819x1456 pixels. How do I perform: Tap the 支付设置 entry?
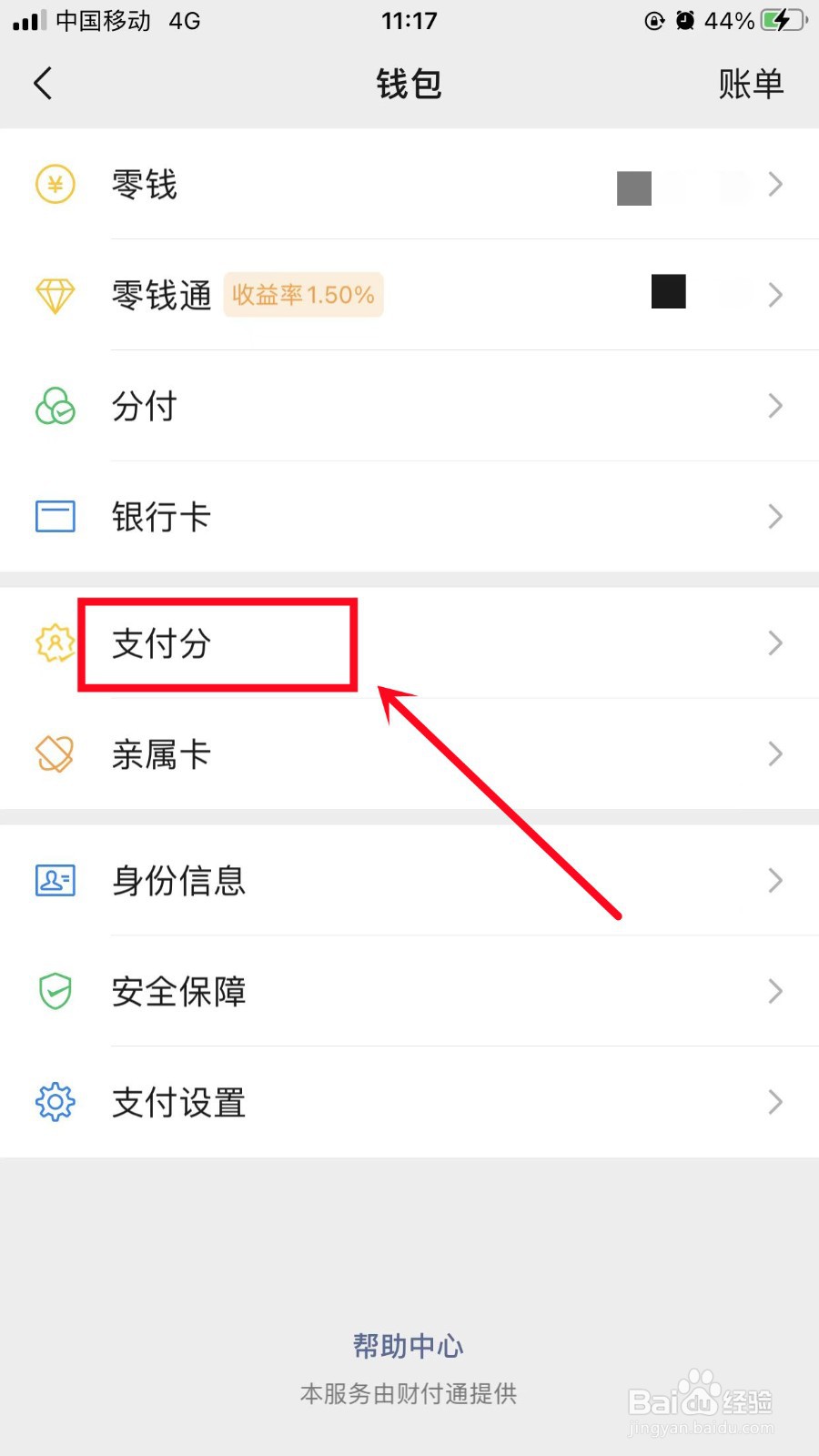click(x=177, y=1101)
